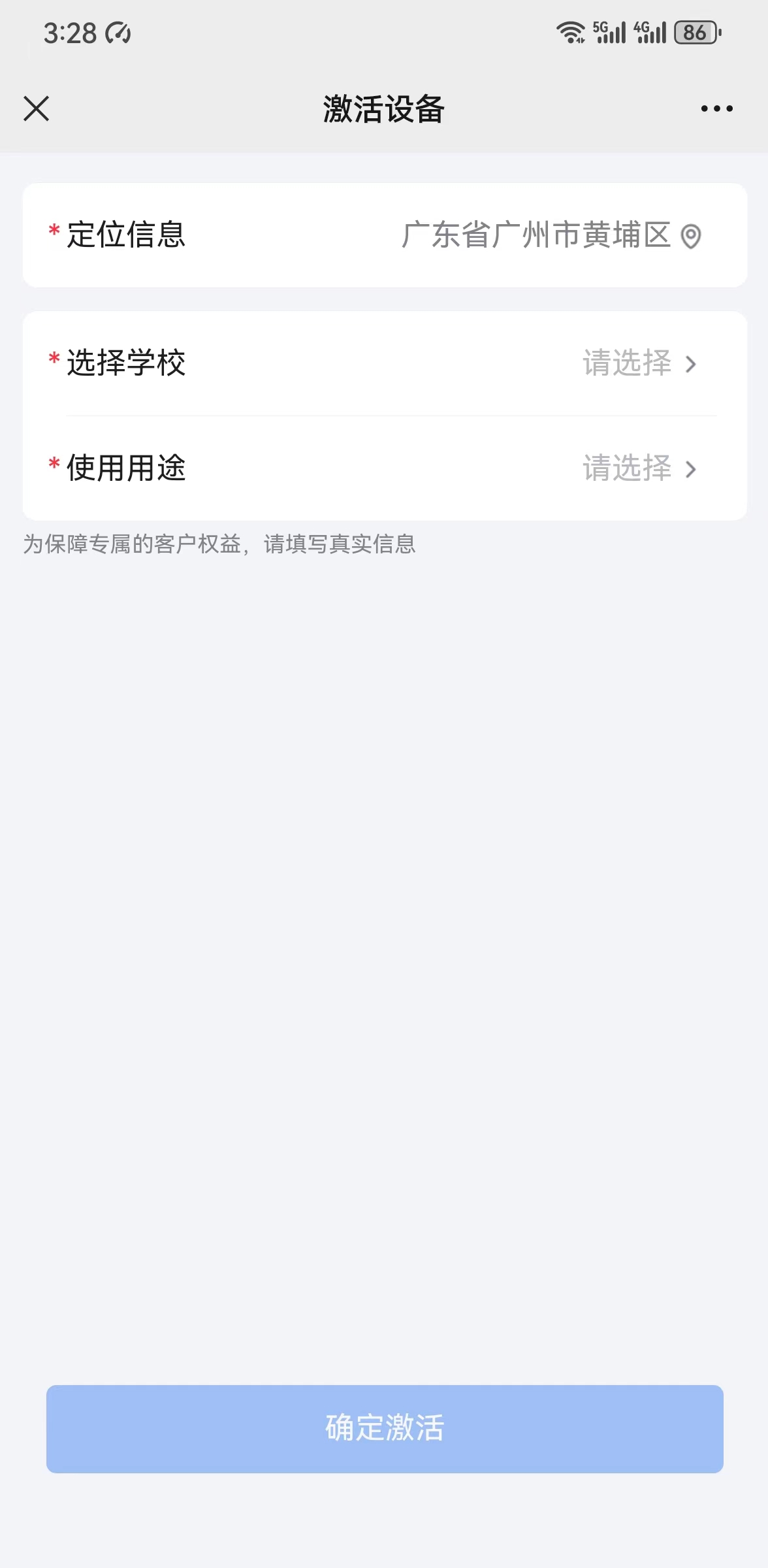Tap the 确定激活 button
768x1568 pixels.
tap(385, 1429)
